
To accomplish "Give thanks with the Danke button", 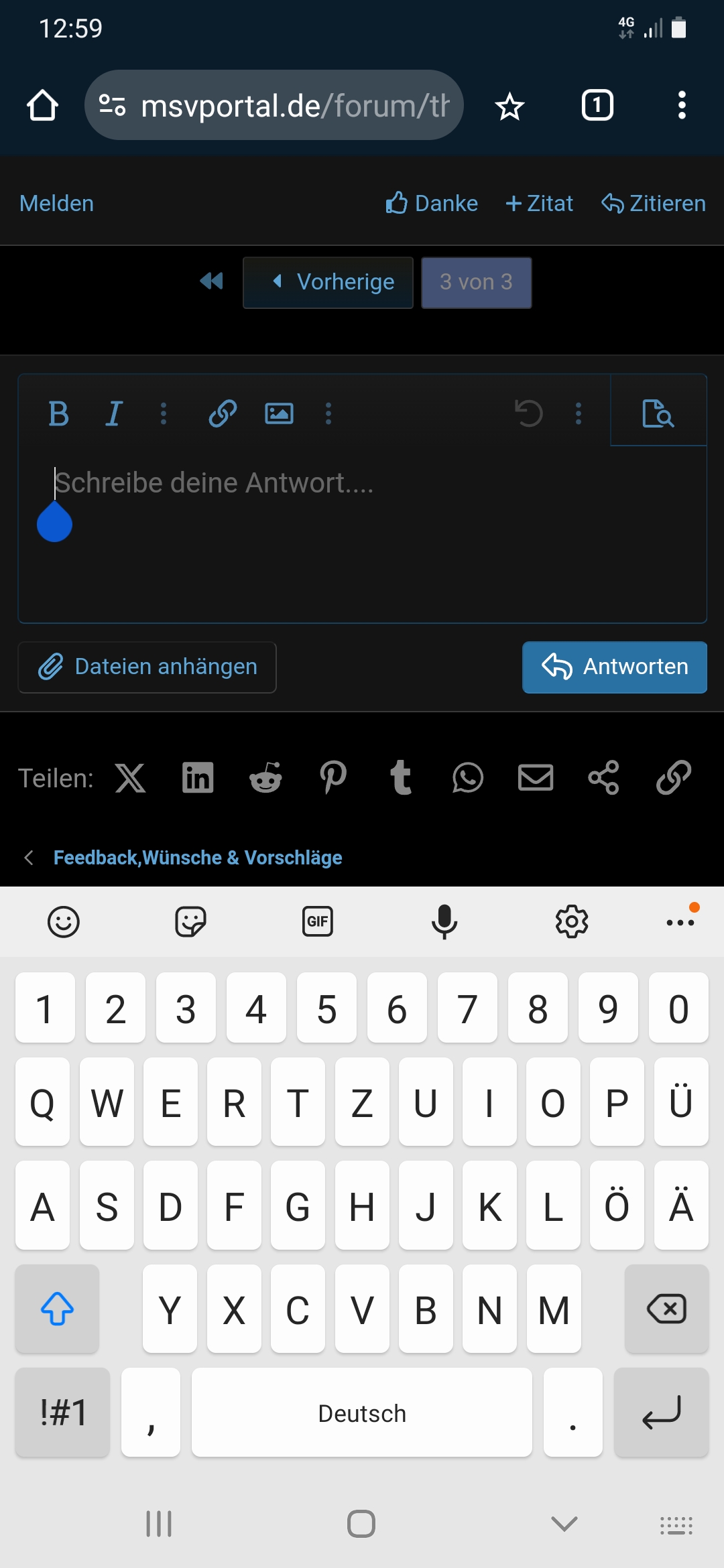I will (x=432, y=203).
